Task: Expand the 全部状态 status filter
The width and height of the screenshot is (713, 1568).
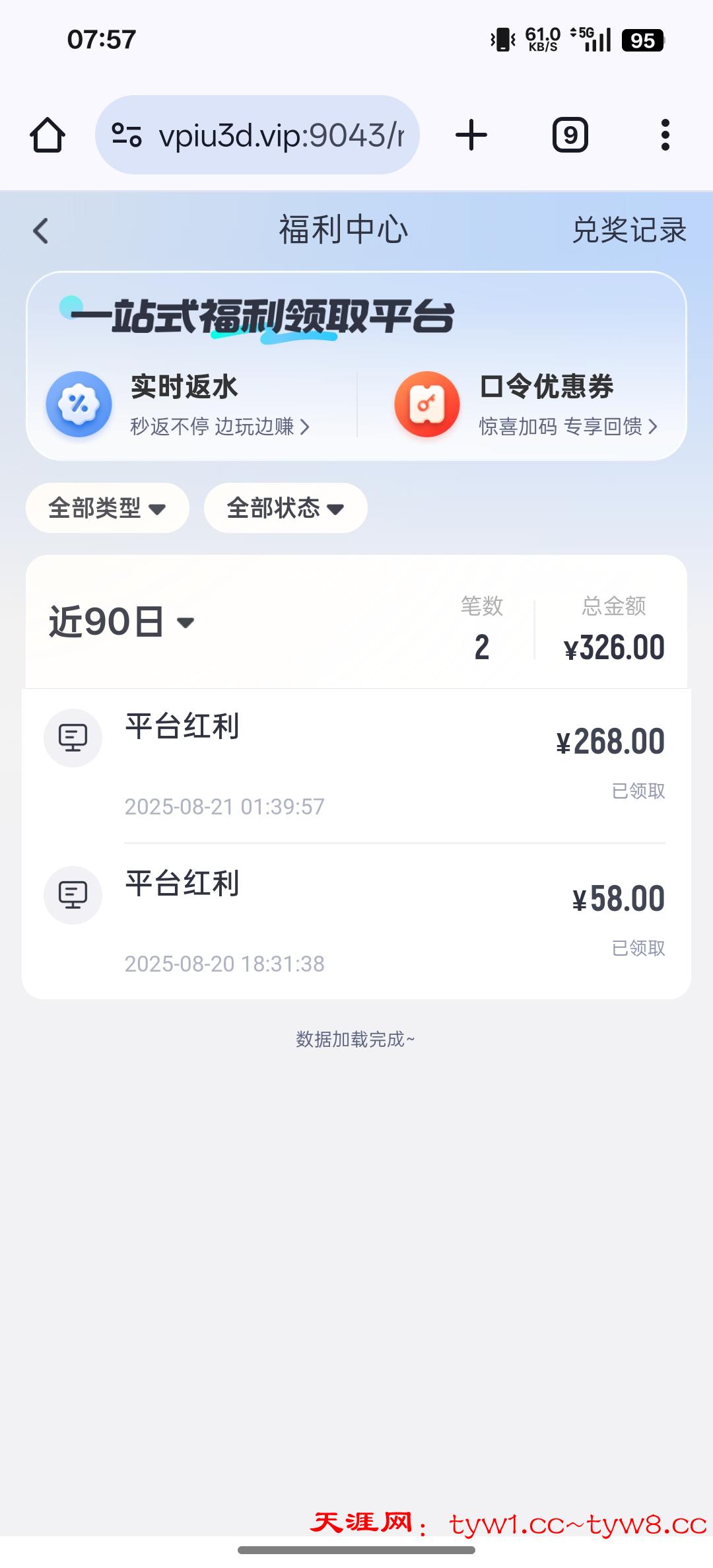Action: [x=285, y=508]
